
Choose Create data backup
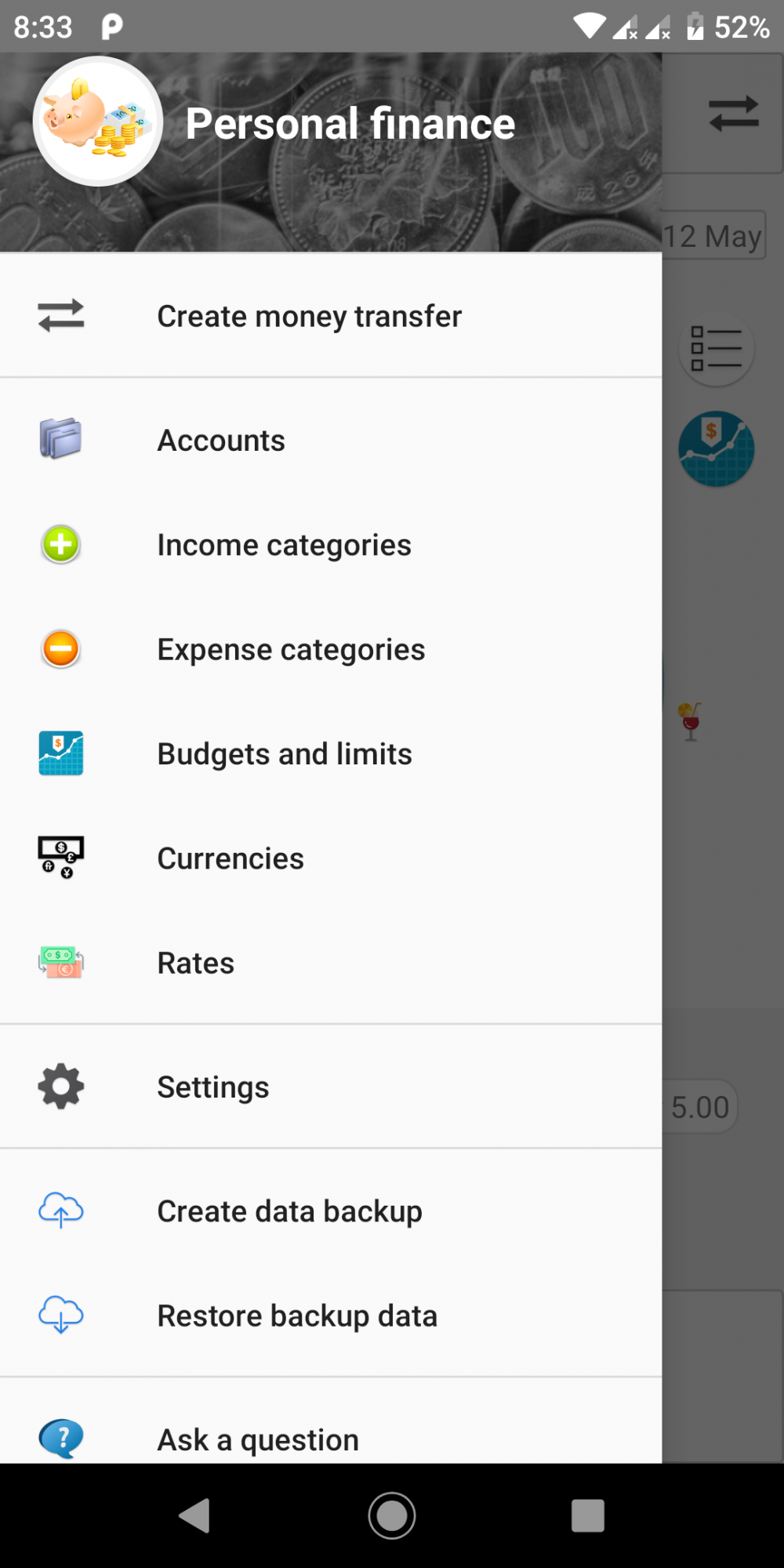click(331, 1211)
